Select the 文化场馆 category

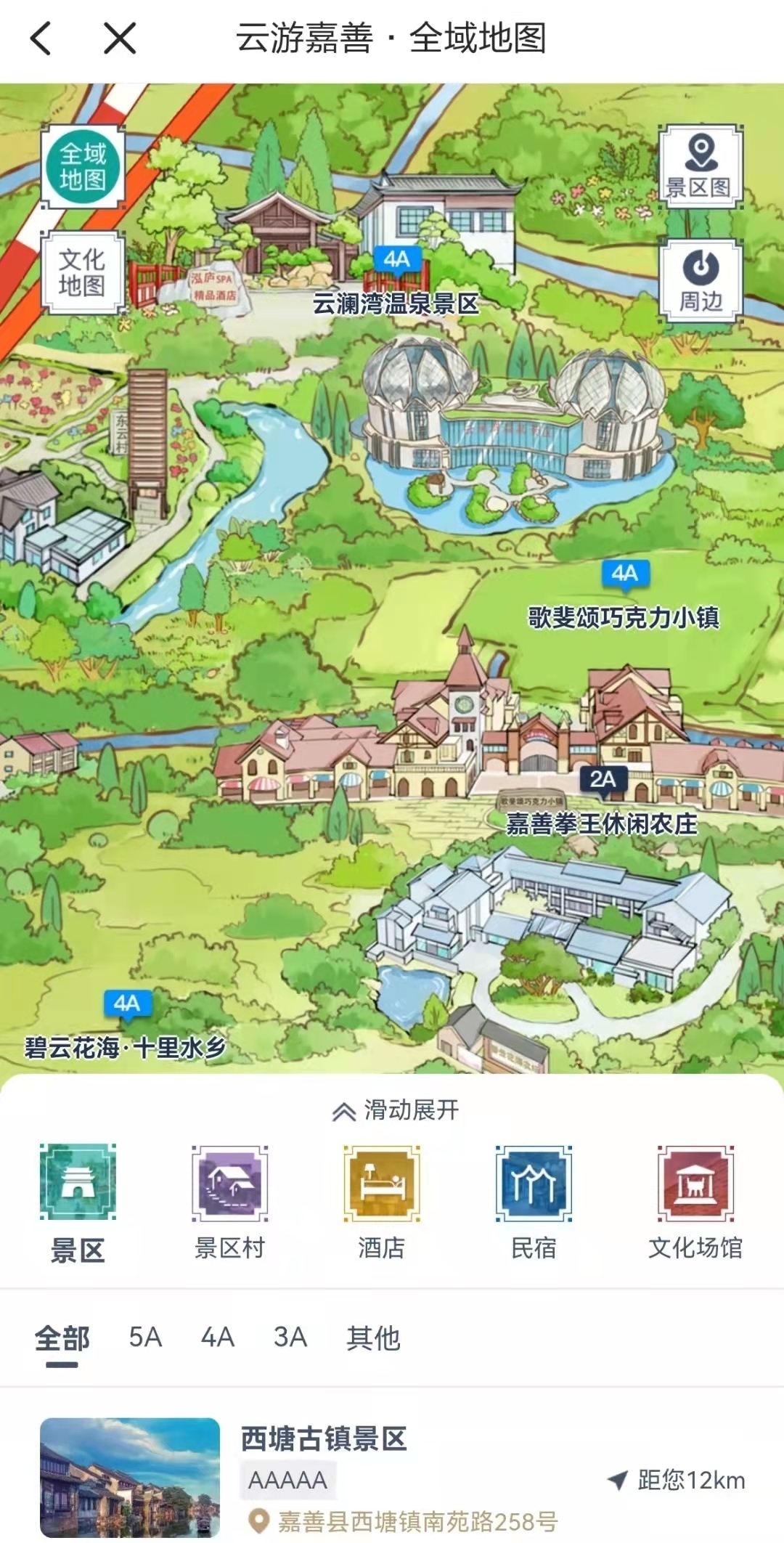pos(695,1204)
